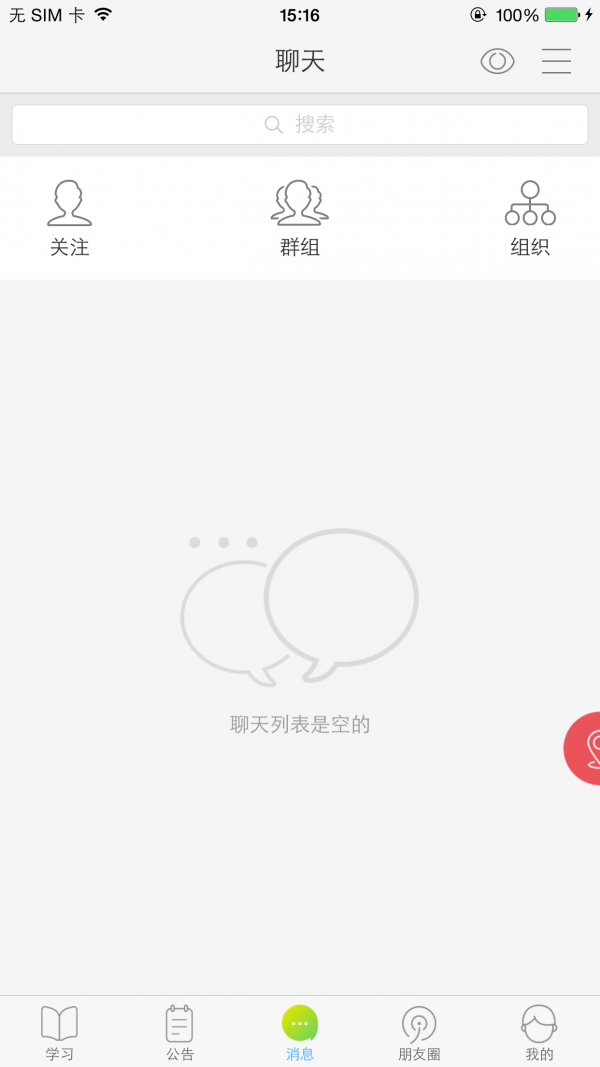Screen dimensions: 600x1067
Task: Switch to the 公告 tab
Action: pos(180,1032)
